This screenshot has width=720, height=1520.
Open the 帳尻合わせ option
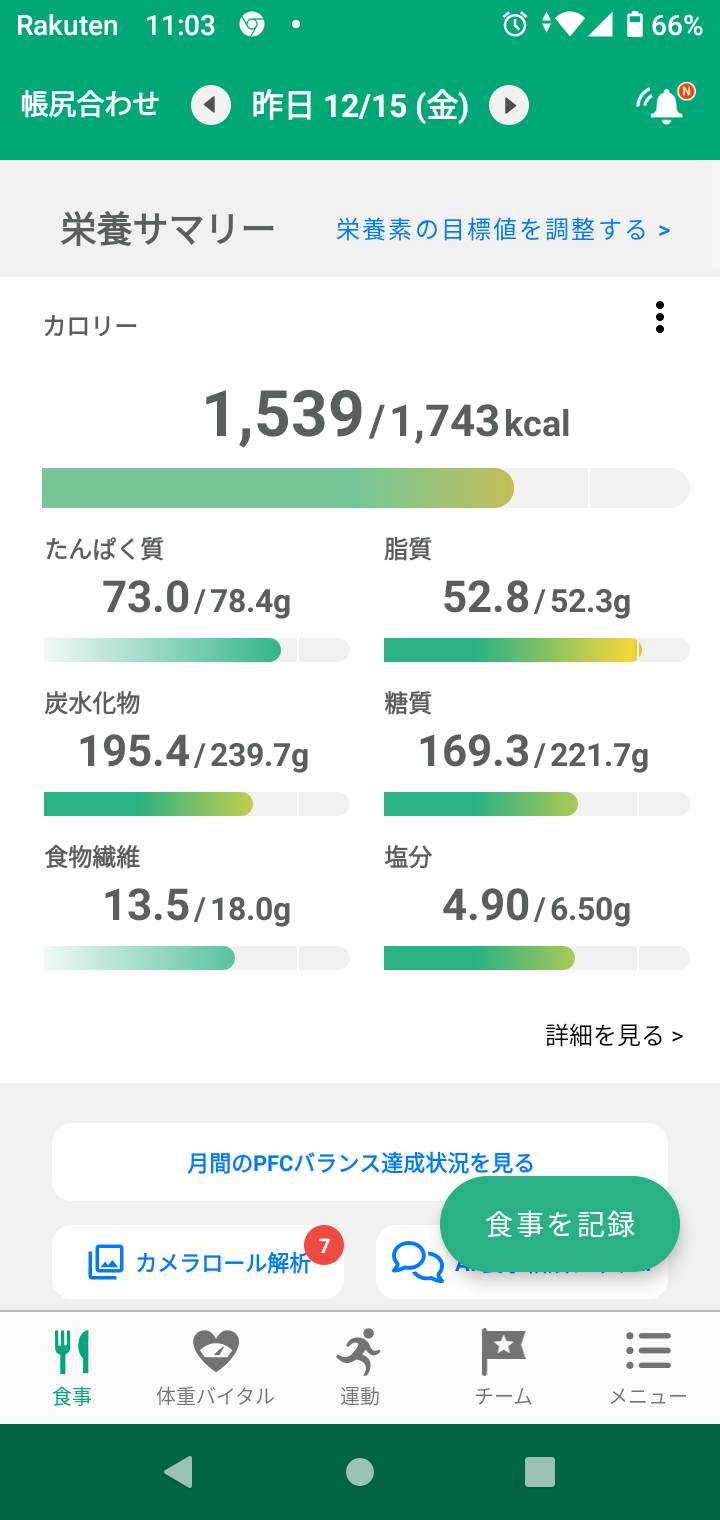coord(90,104)
